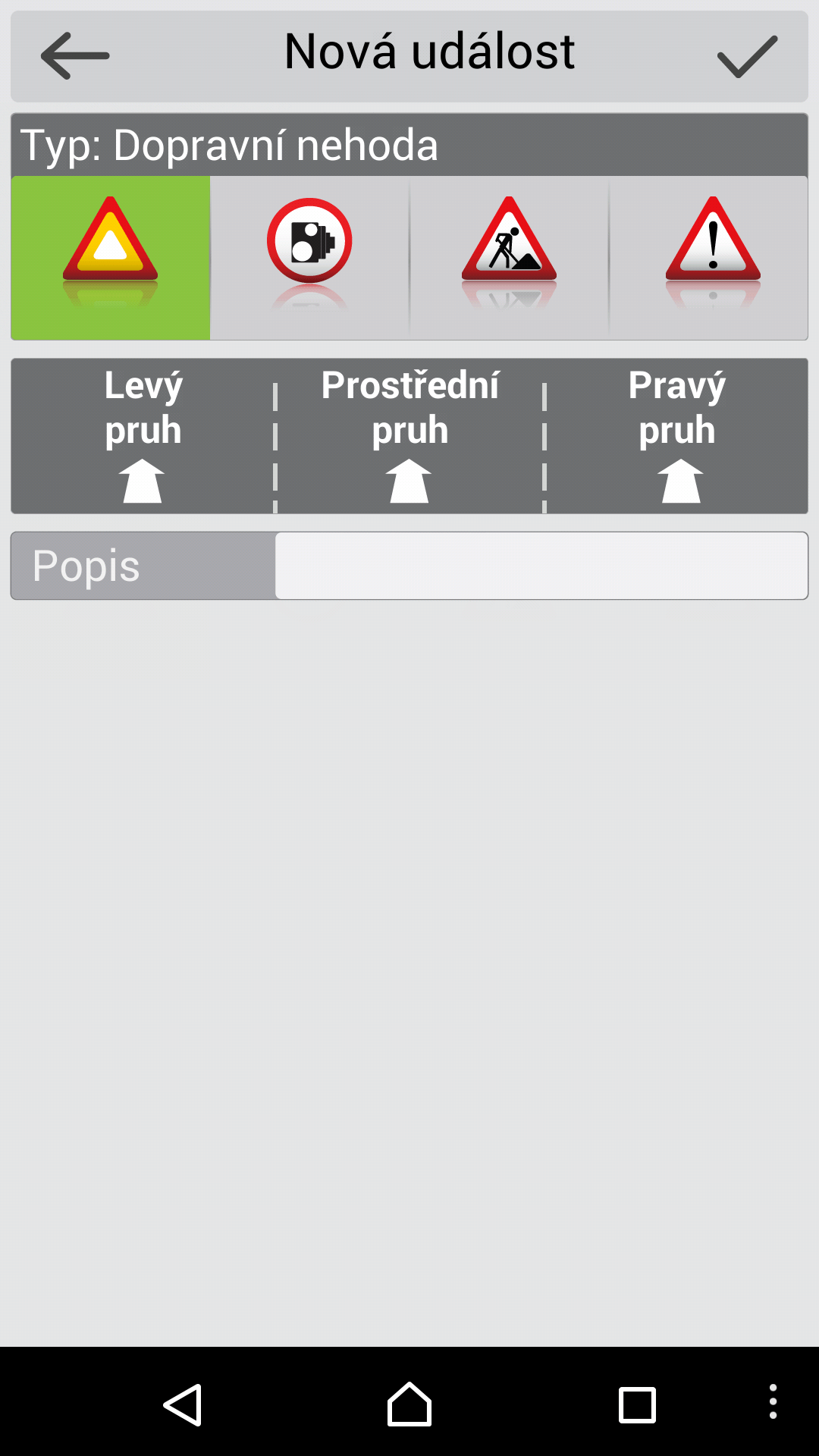Open the system home screen
Image resolution: width=819 pixels, height=1456 pixels.
coord(409,1404)
